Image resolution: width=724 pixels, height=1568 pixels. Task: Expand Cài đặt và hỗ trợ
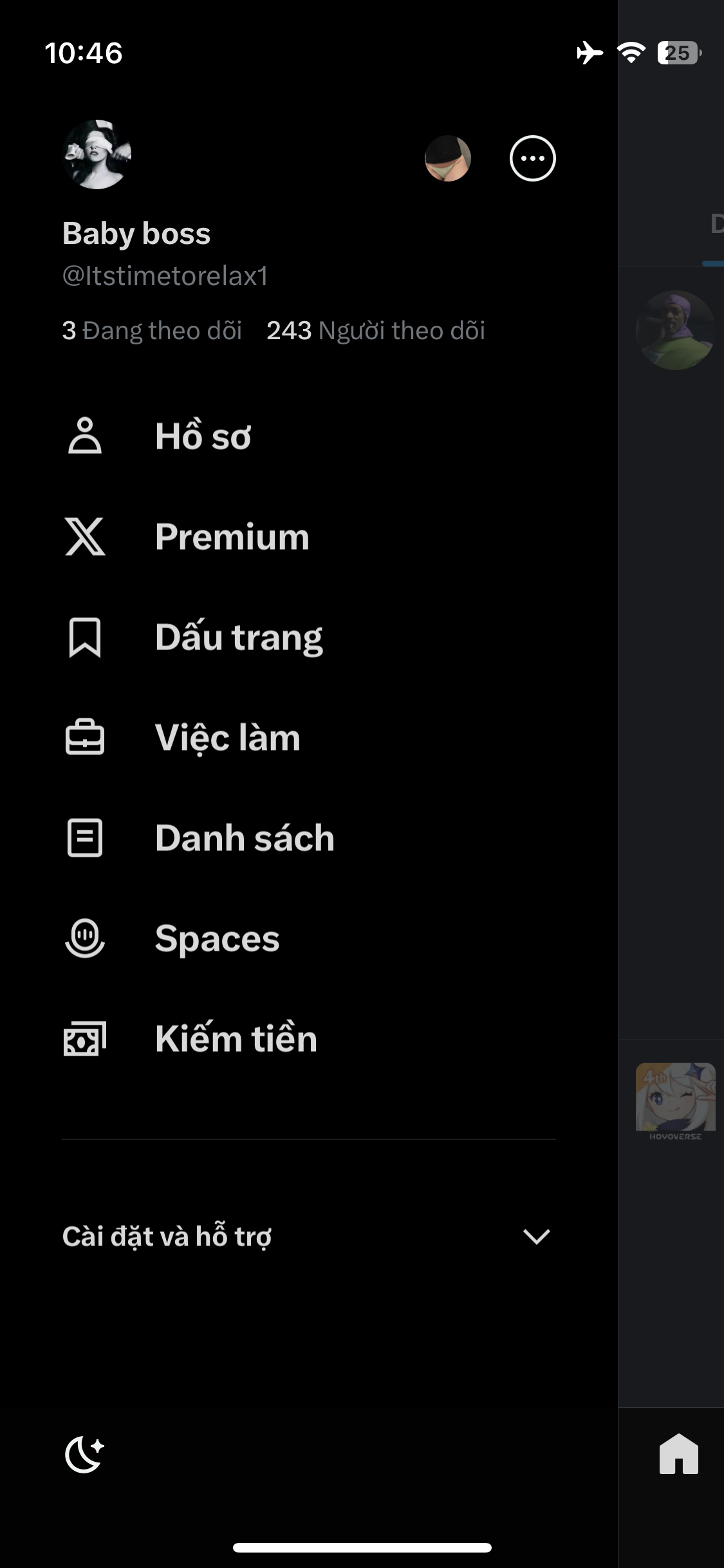pos(309,1237)
